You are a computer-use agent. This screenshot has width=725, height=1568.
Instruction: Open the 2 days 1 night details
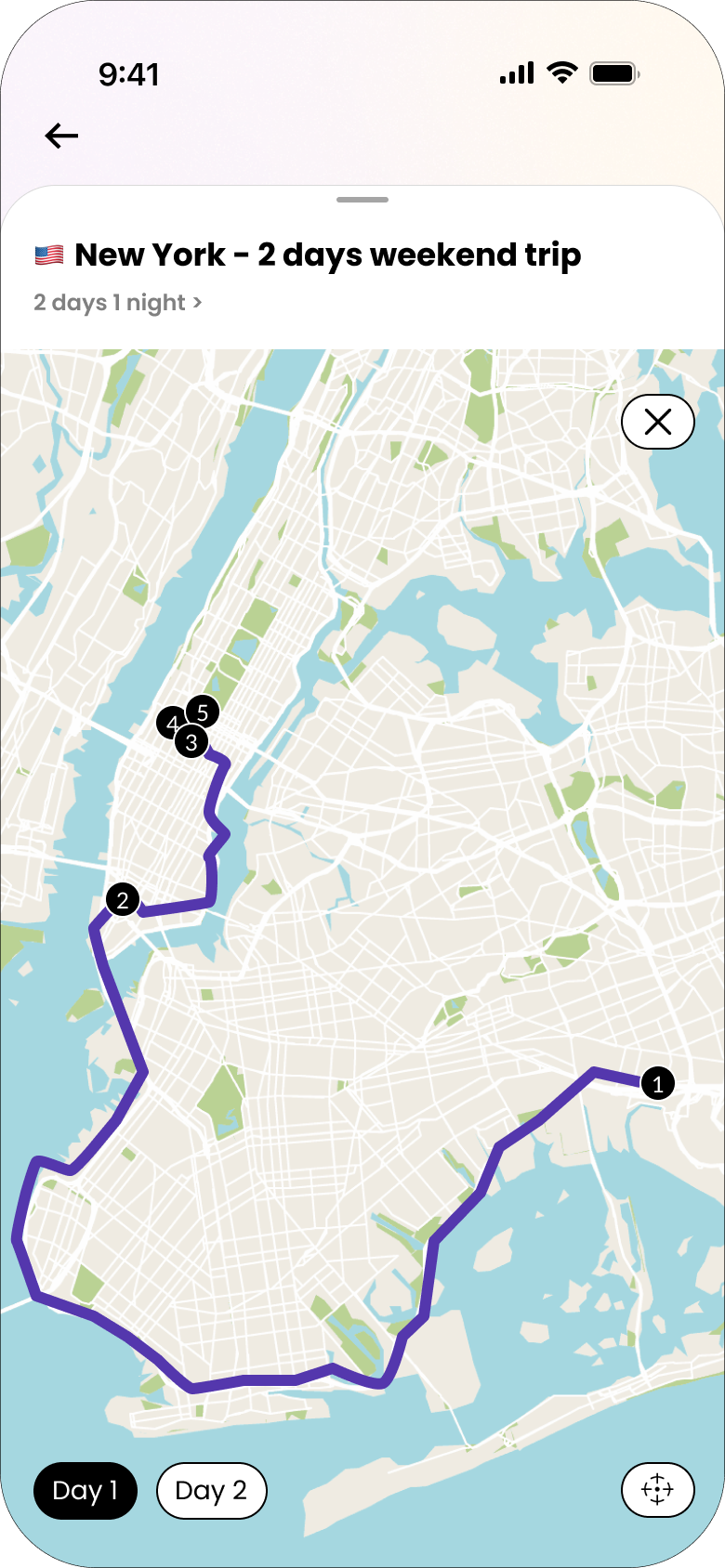pyautogui.click(x=118, y=303)
